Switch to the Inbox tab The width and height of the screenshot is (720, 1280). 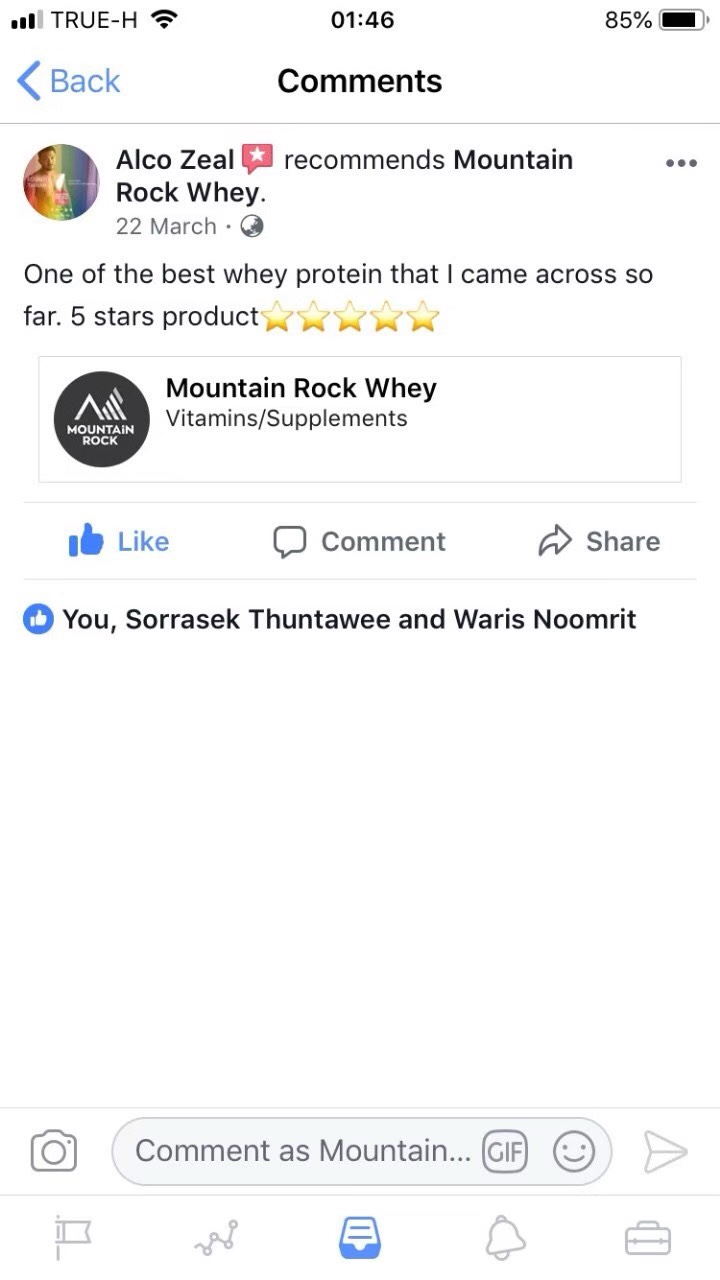pyautogui.click(x=360, y=1238)
